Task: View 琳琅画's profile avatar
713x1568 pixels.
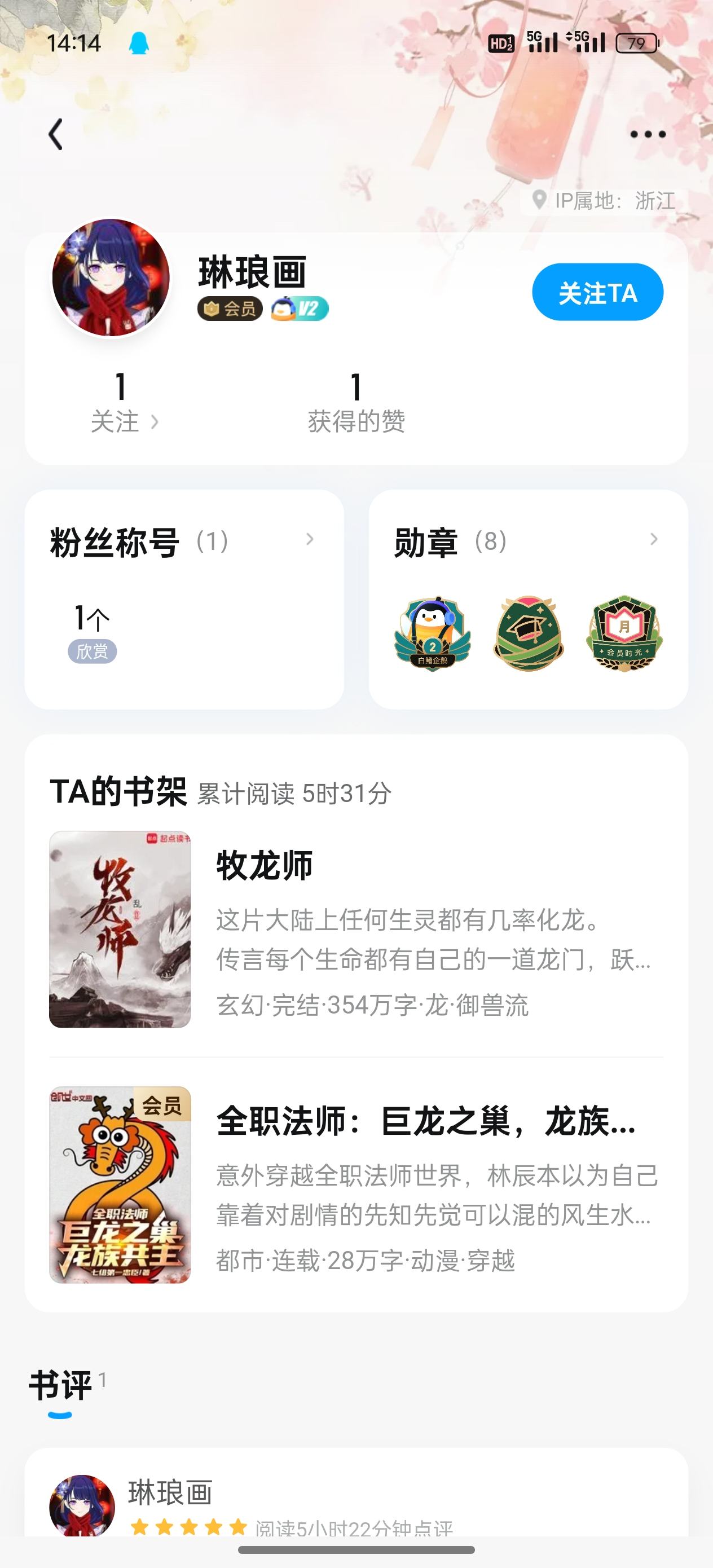Action: (x=111, y=278)
